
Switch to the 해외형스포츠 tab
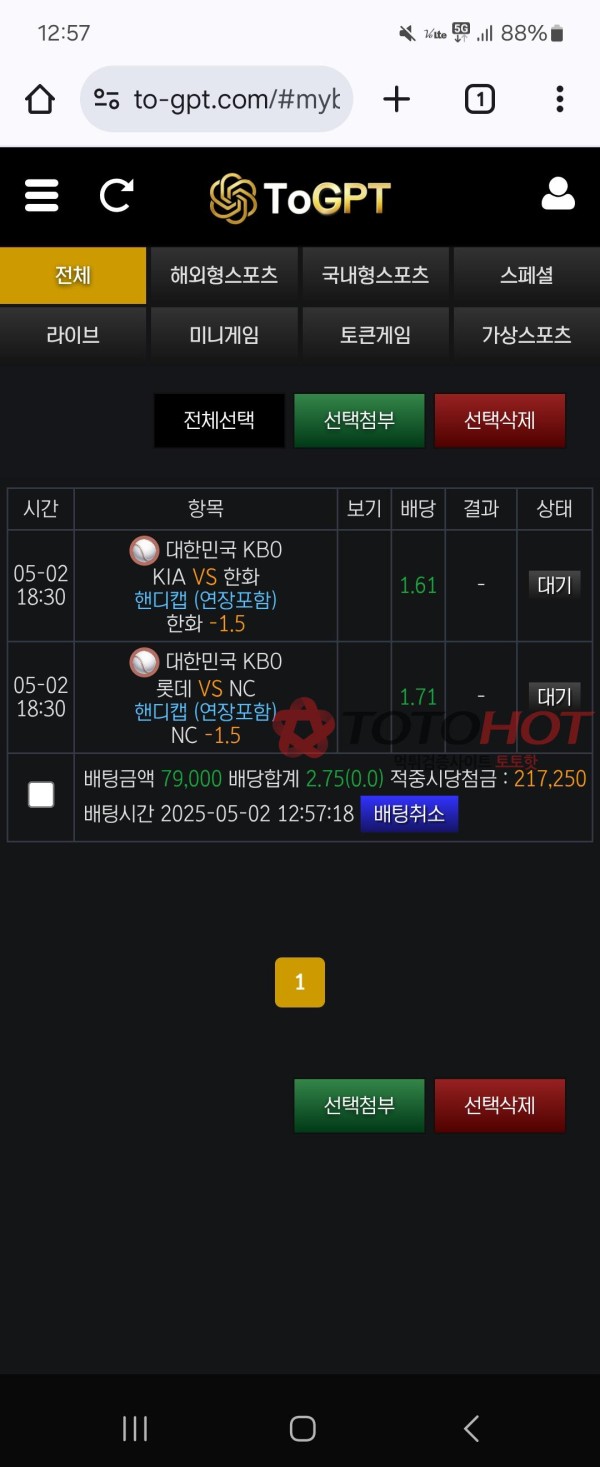(224, 275)
